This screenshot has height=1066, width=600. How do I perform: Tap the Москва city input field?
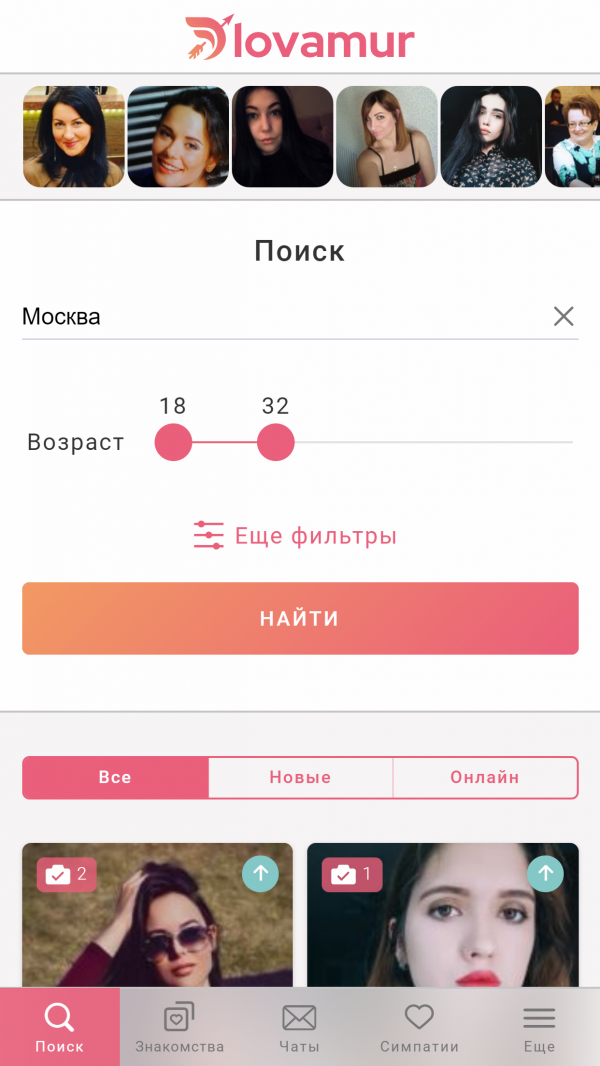(280, 317)
